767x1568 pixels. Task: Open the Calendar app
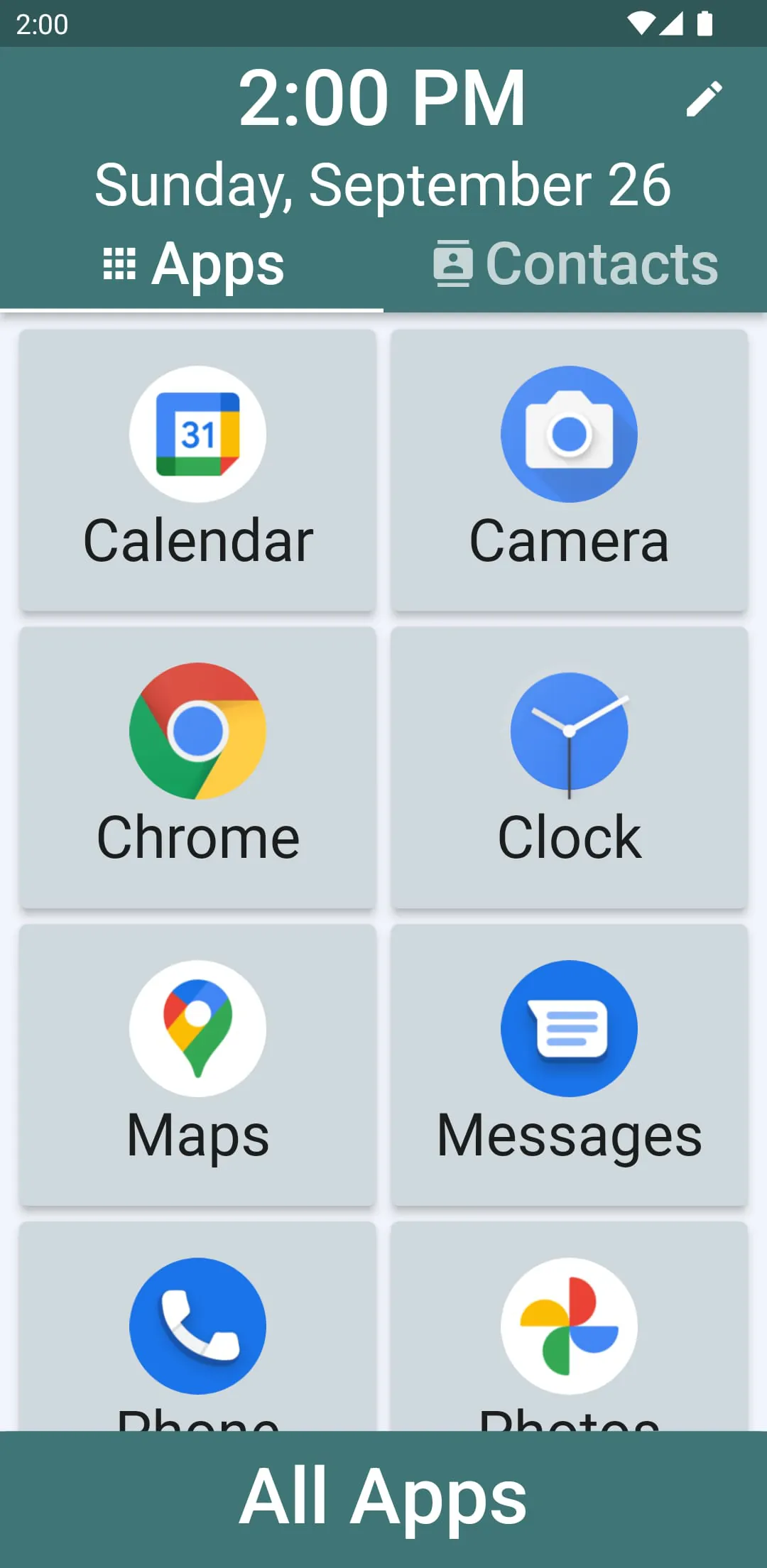(198, 469)
